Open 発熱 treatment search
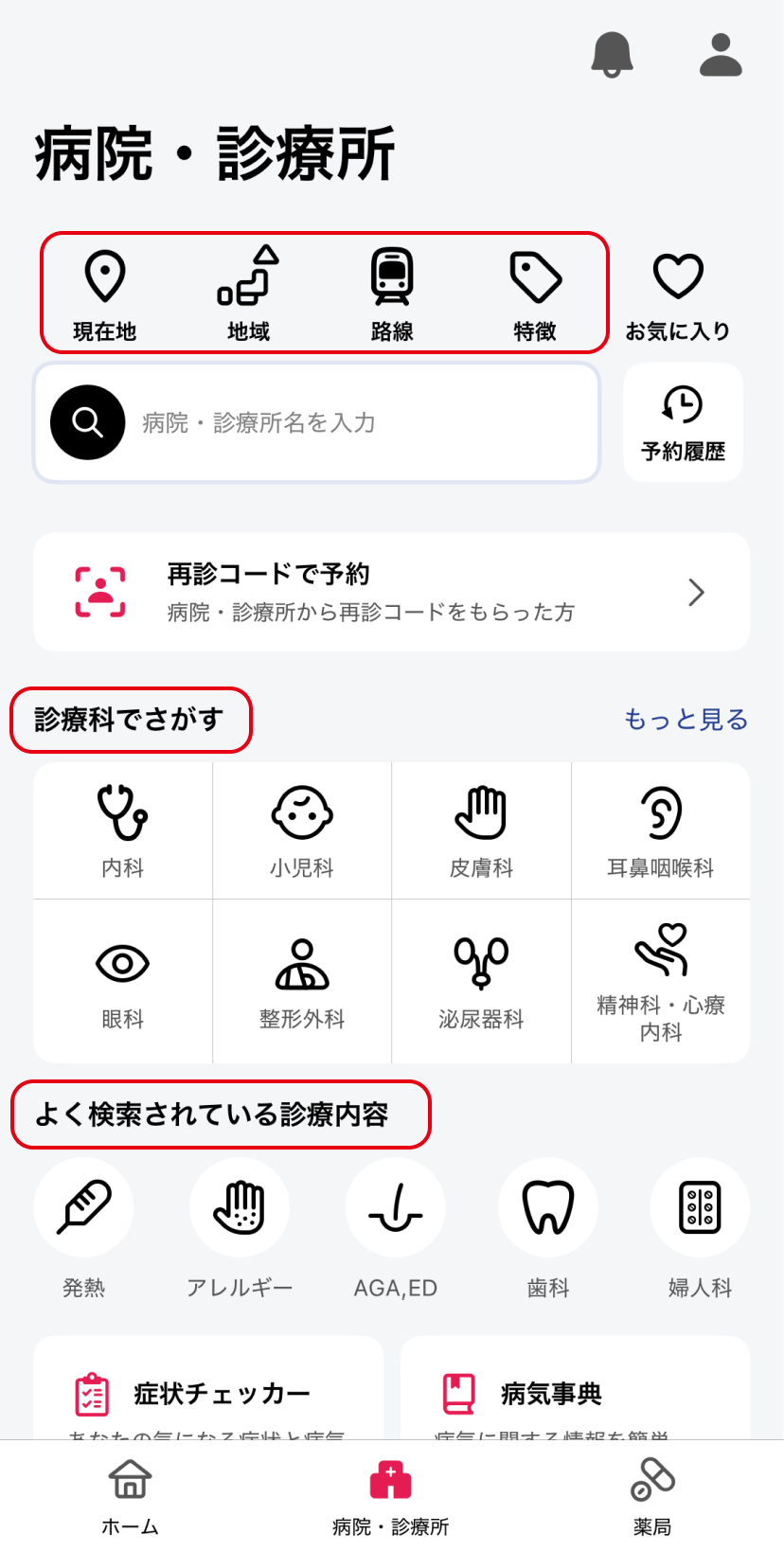The image size is (784, 1551). coord(83,1229)
